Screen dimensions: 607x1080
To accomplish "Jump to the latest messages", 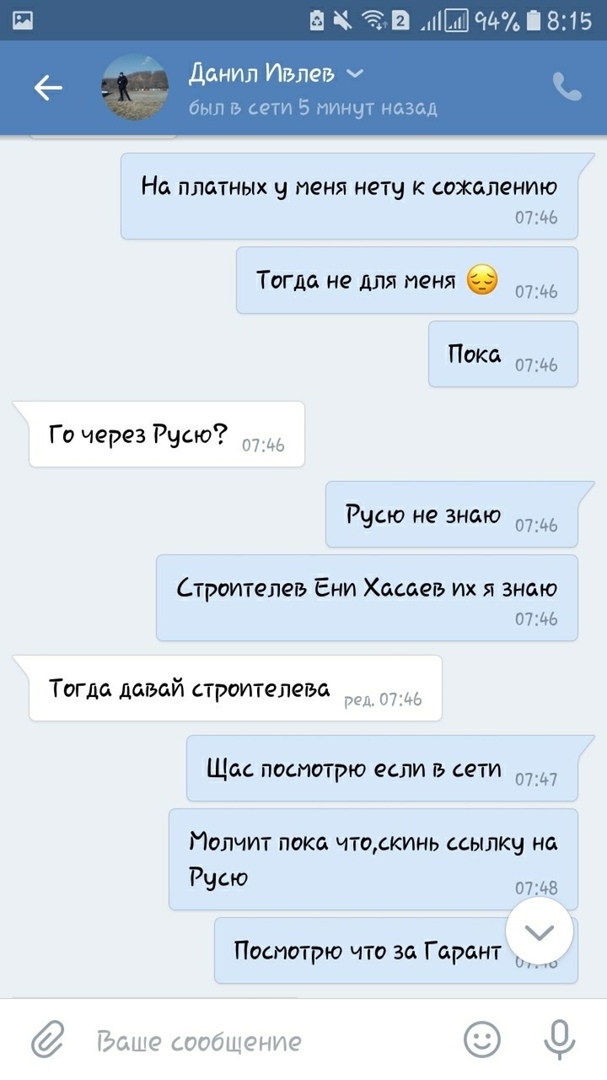I will point(539,932).
